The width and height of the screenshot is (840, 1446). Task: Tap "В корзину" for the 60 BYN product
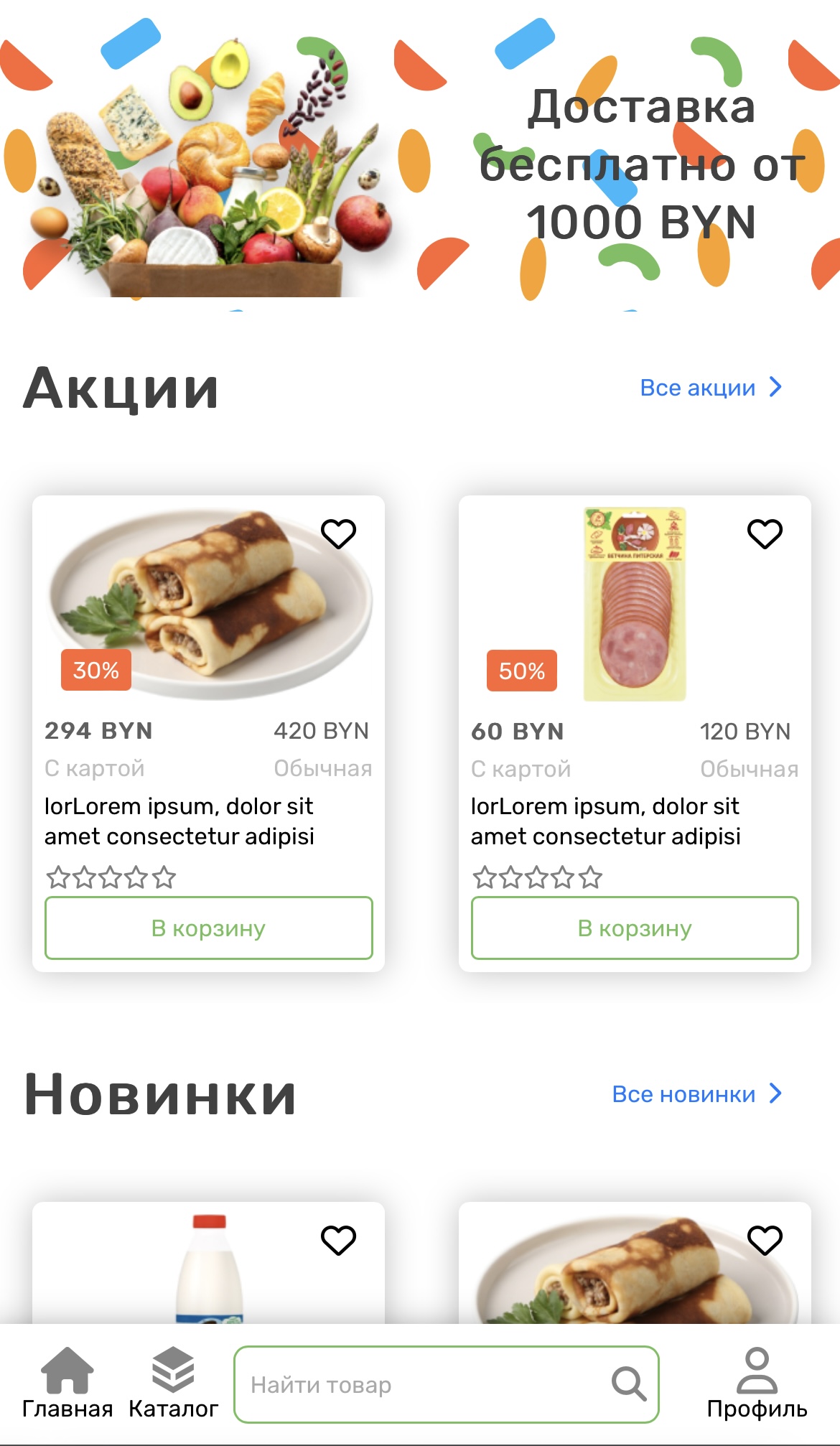tap(635, 928)
